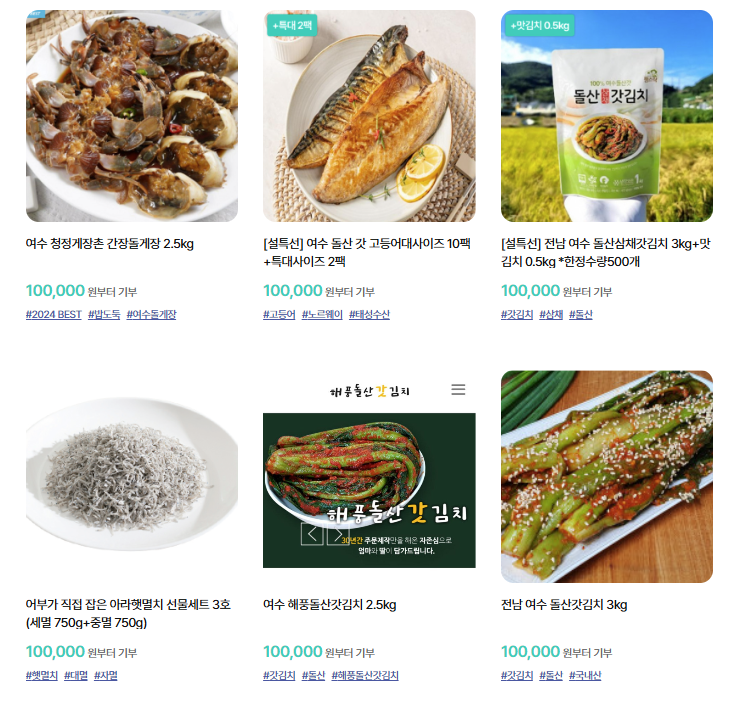Browse the #햇멸치 tag
The width and height of the screenshot is (732, 708).
coord(41,675)
